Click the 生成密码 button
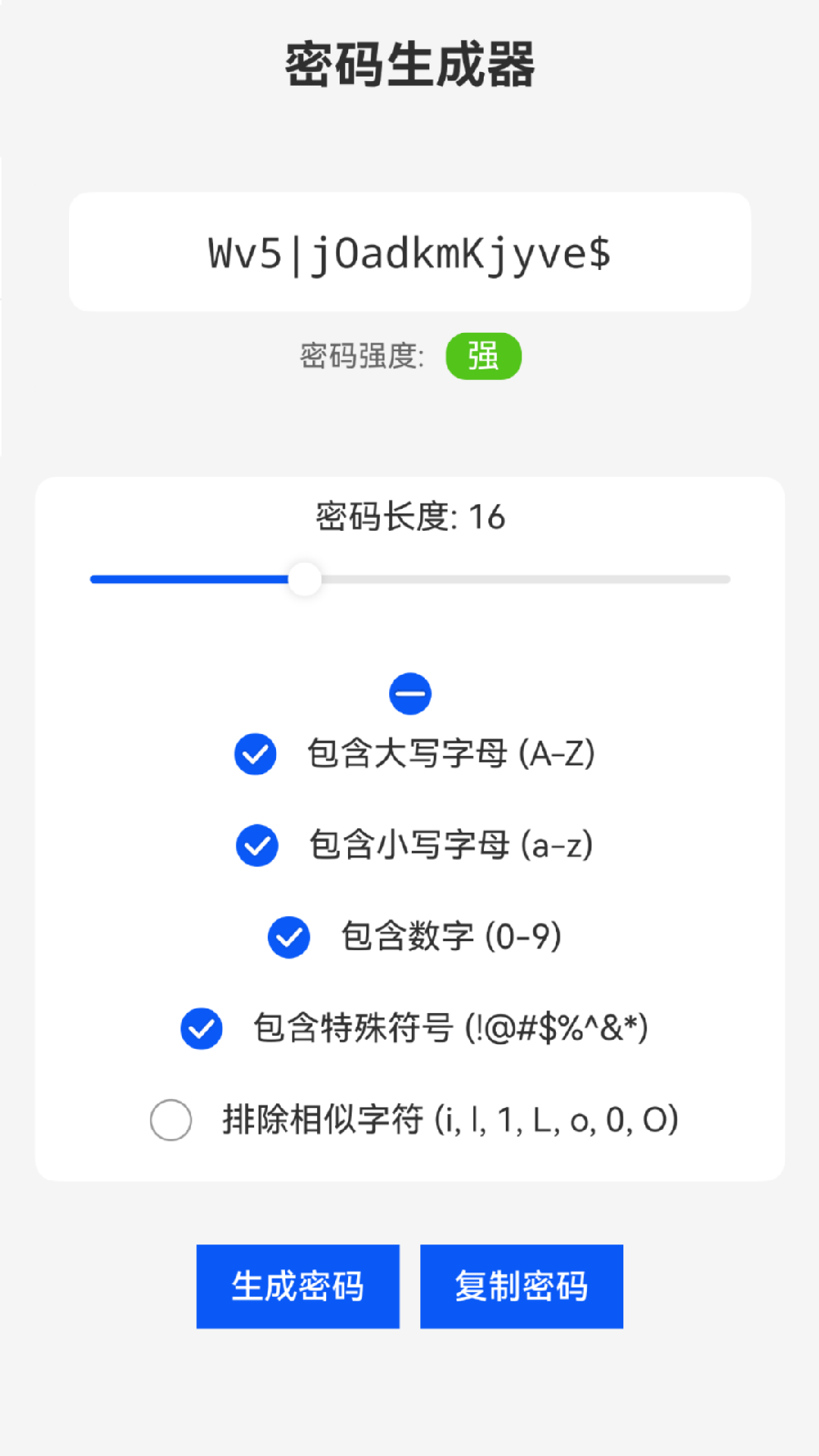Viewport: 819px width, 1456px height. click(x=298, y=1286)
